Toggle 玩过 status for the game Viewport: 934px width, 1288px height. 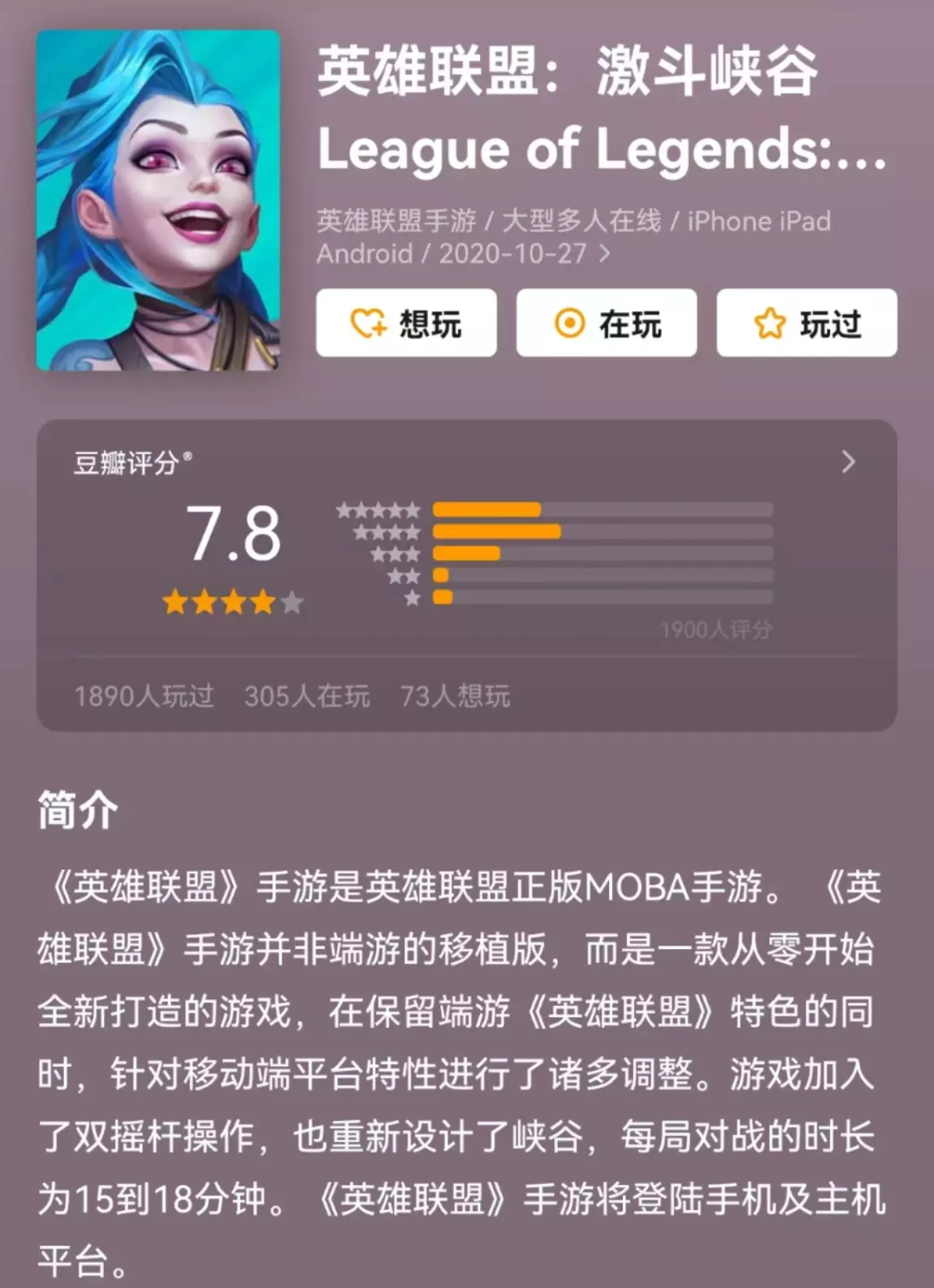(x=805, y=323)
